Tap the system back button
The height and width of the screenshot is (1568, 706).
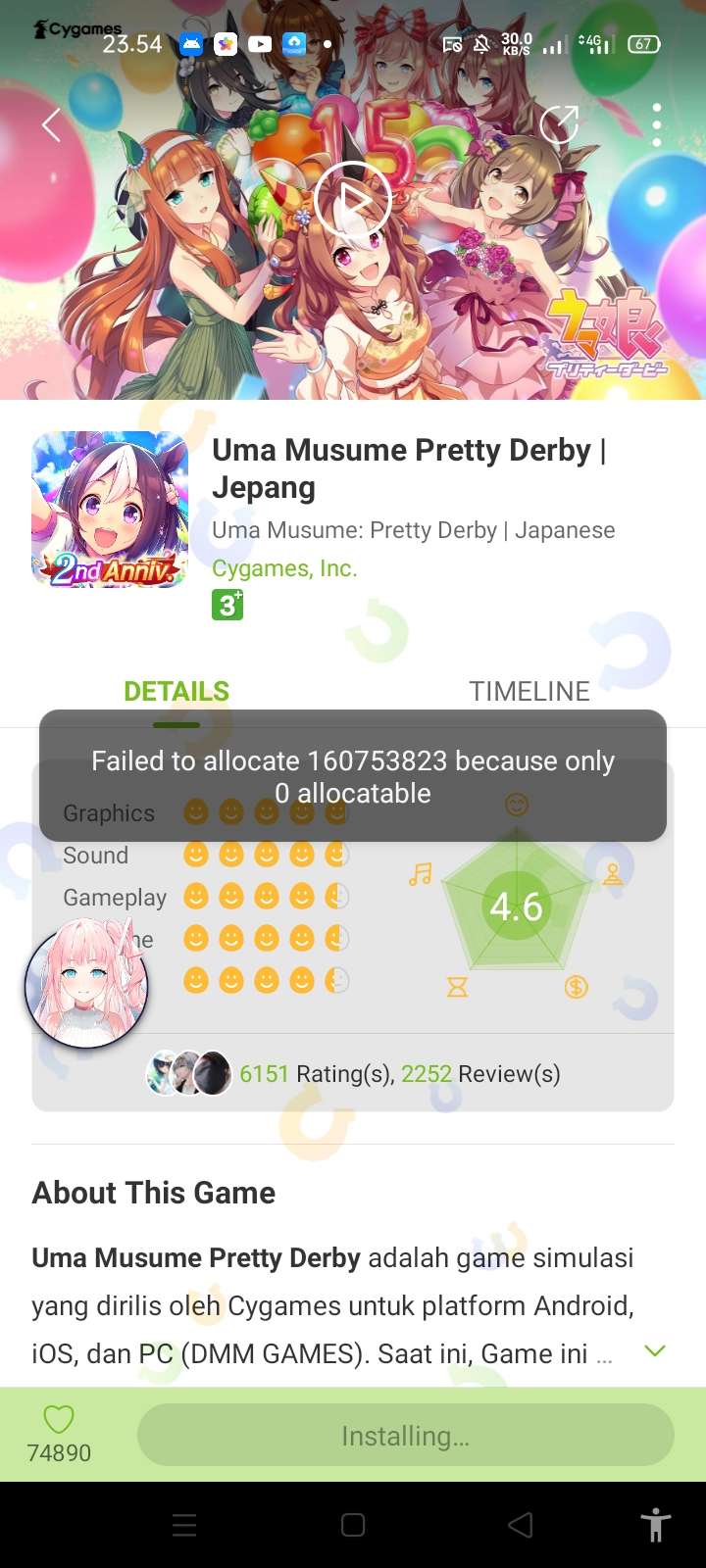click(x=521, y=1525)
